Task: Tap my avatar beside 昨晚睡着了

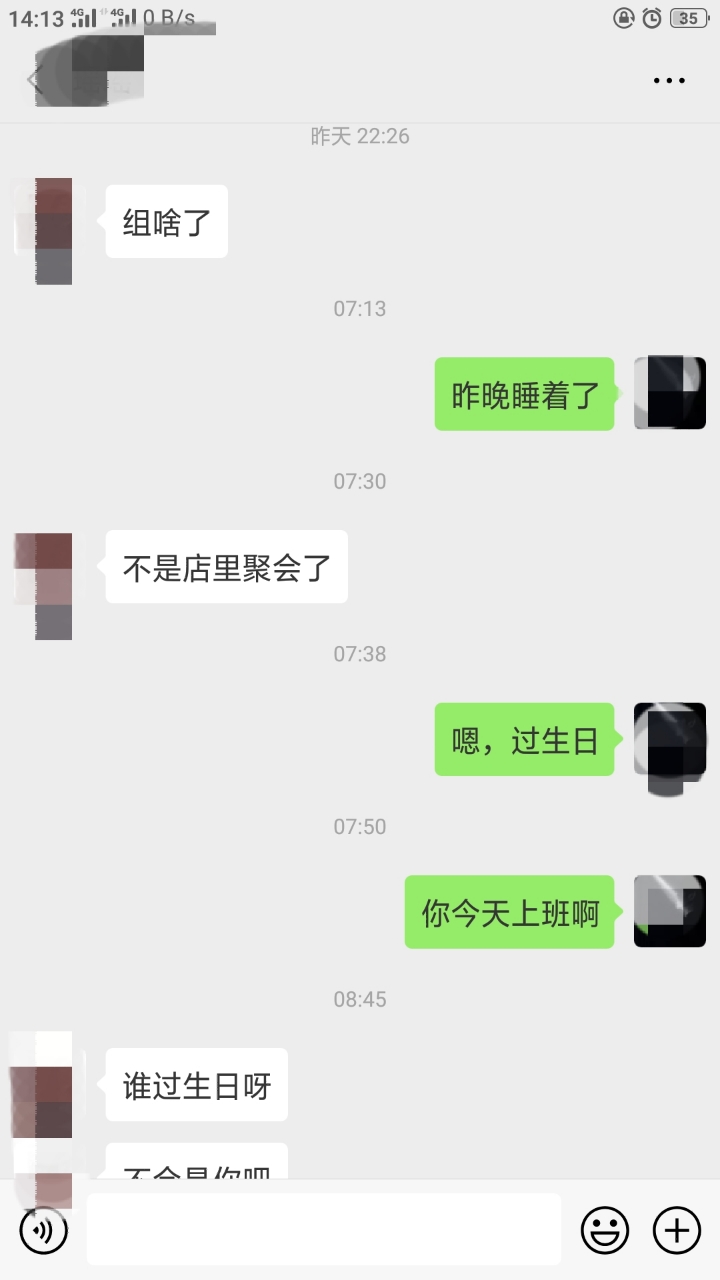Action: point(670,394)
